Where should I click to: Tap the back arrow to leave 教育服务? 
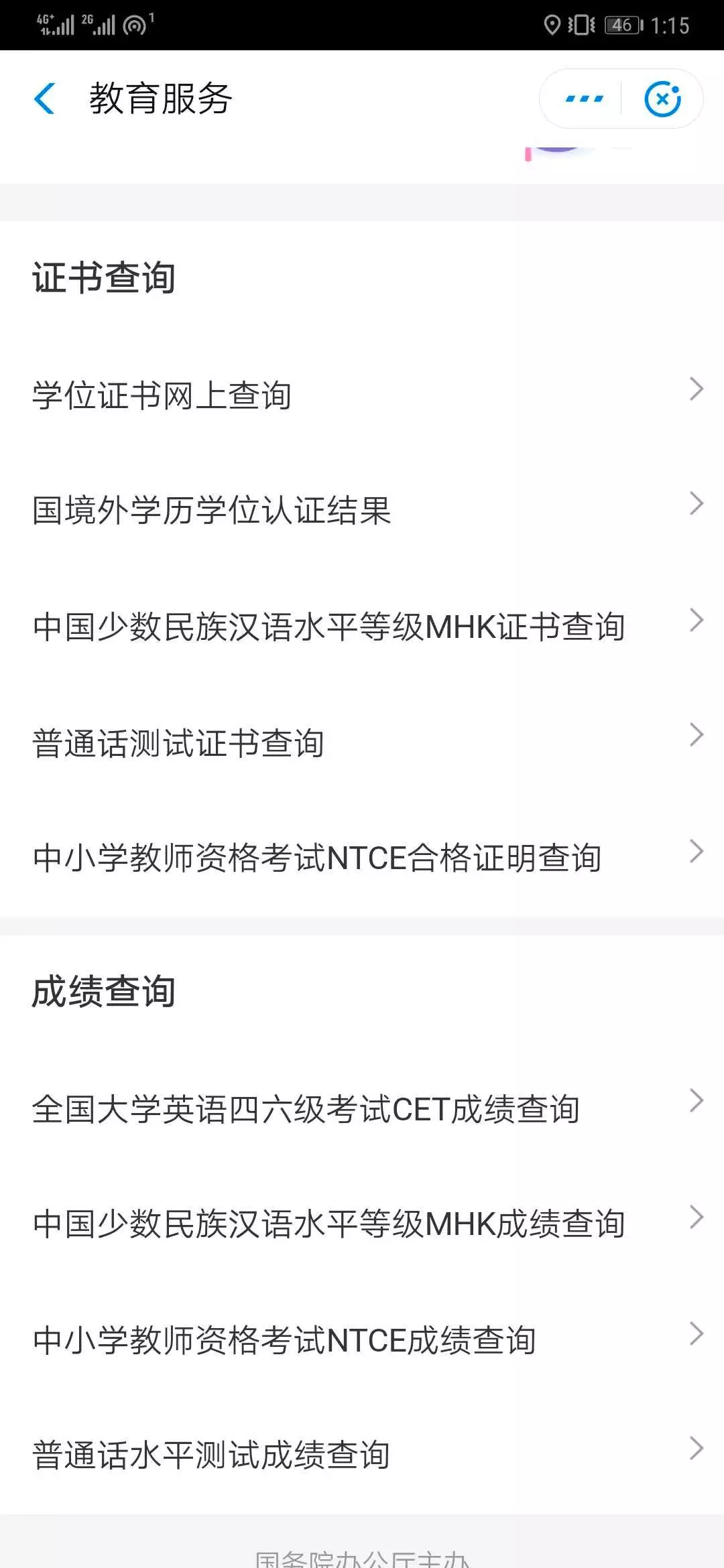point(44,97)
